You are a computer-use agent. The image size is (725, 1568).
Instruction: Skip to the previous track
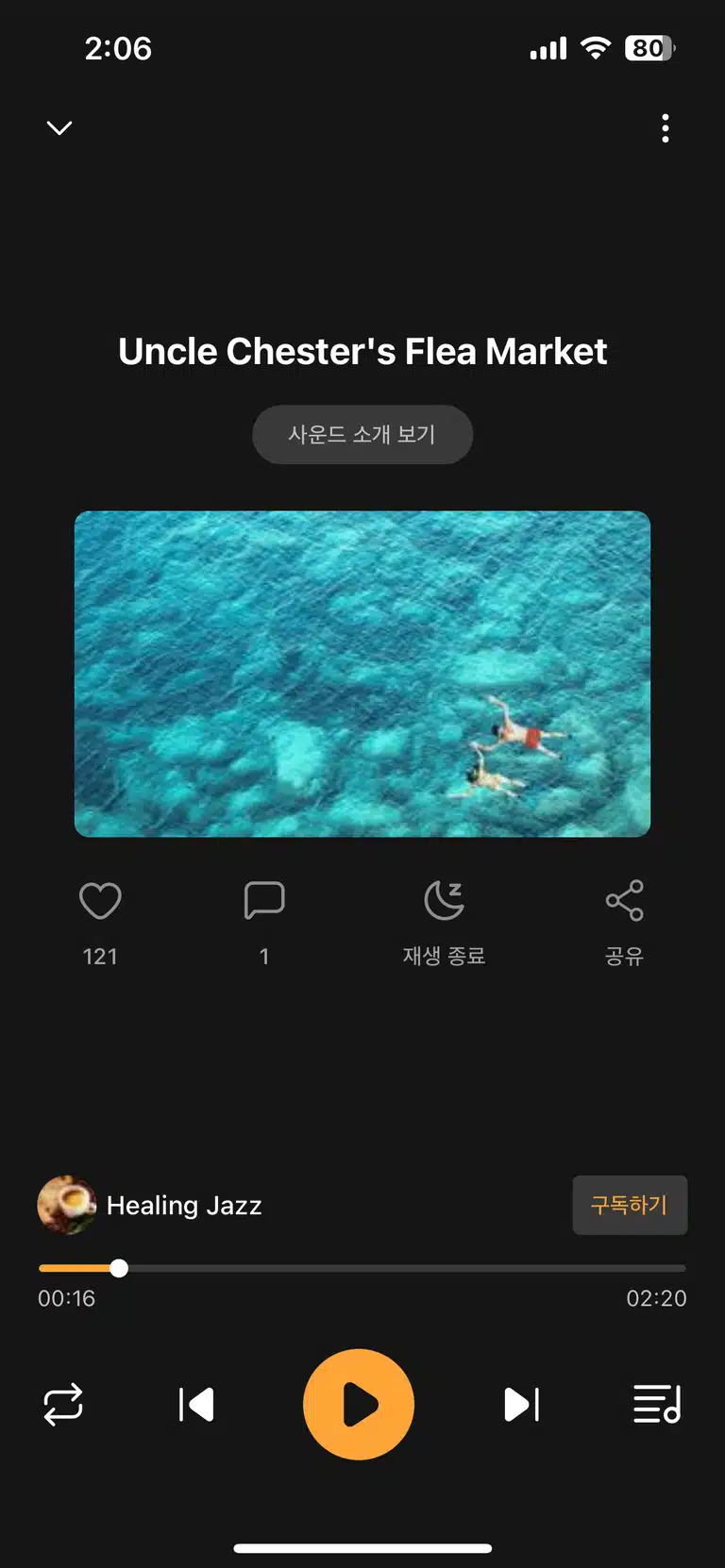[x=196, y=1405]
